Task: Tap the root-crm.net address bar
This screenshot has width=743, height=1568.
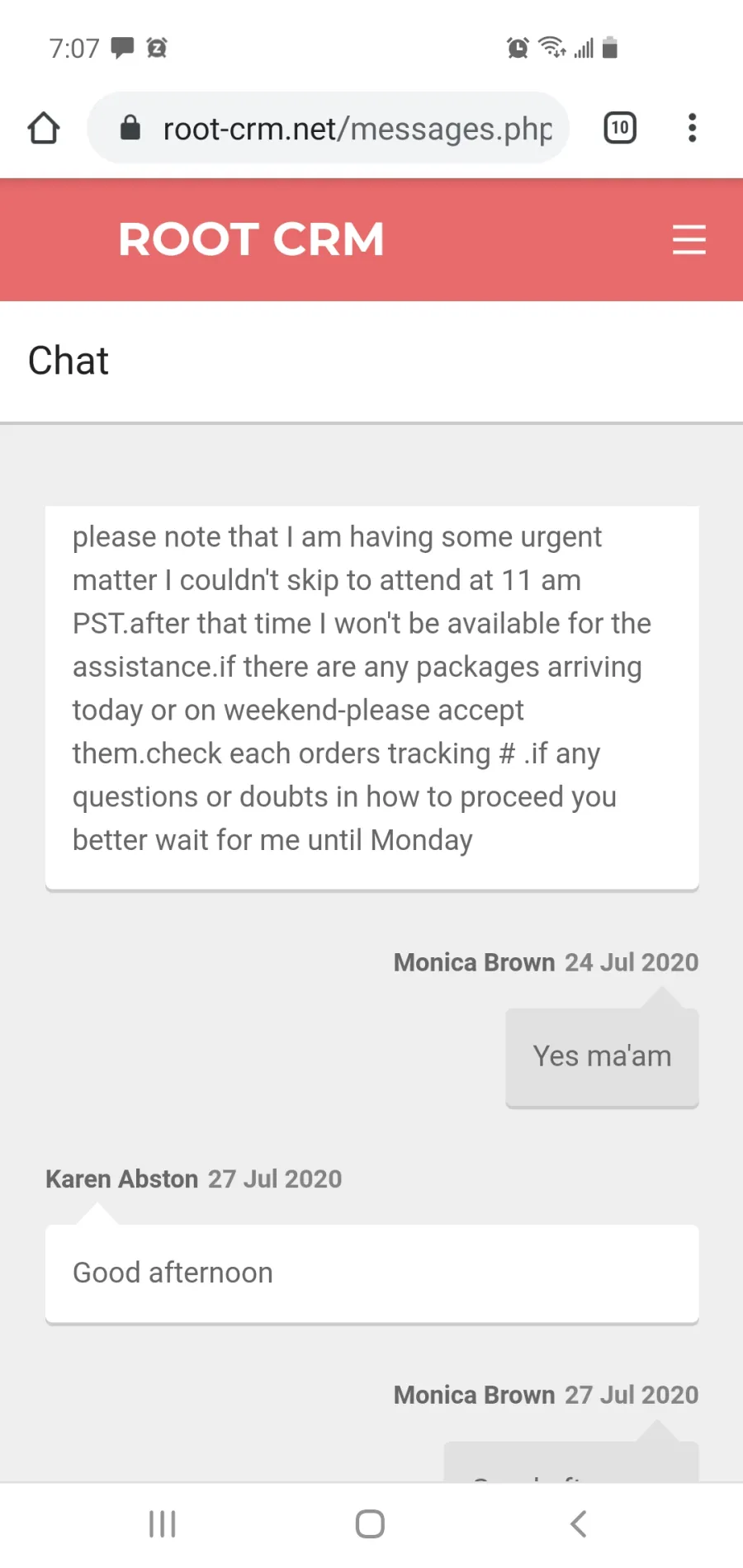Action: coord(328,128)
